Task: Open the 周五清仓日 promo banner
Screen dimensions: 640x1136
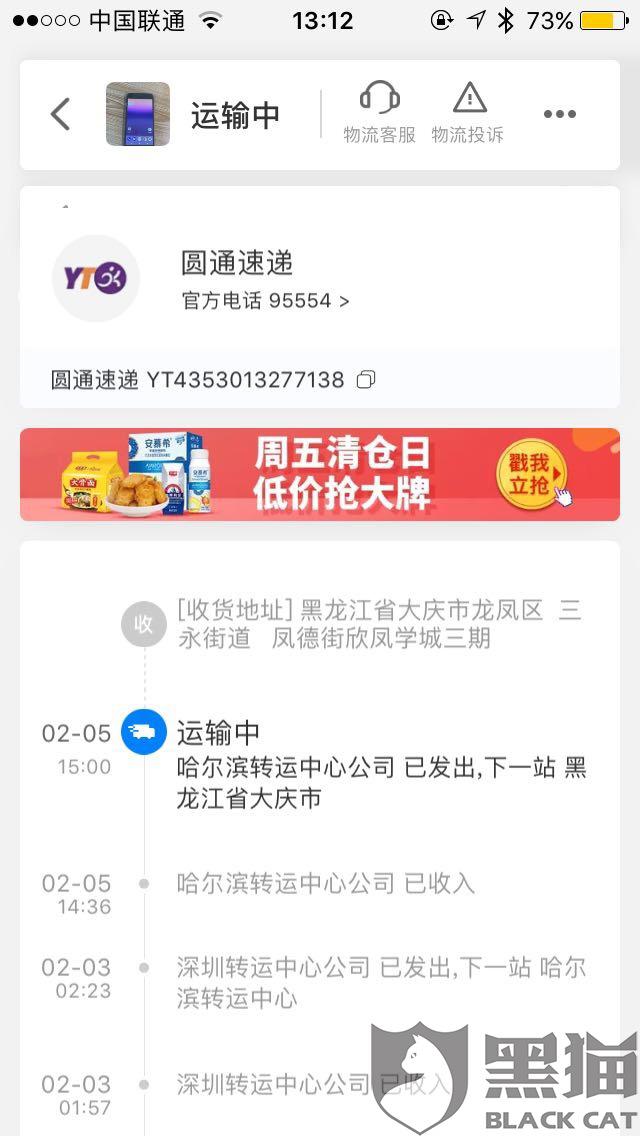Action: [320, 475]
